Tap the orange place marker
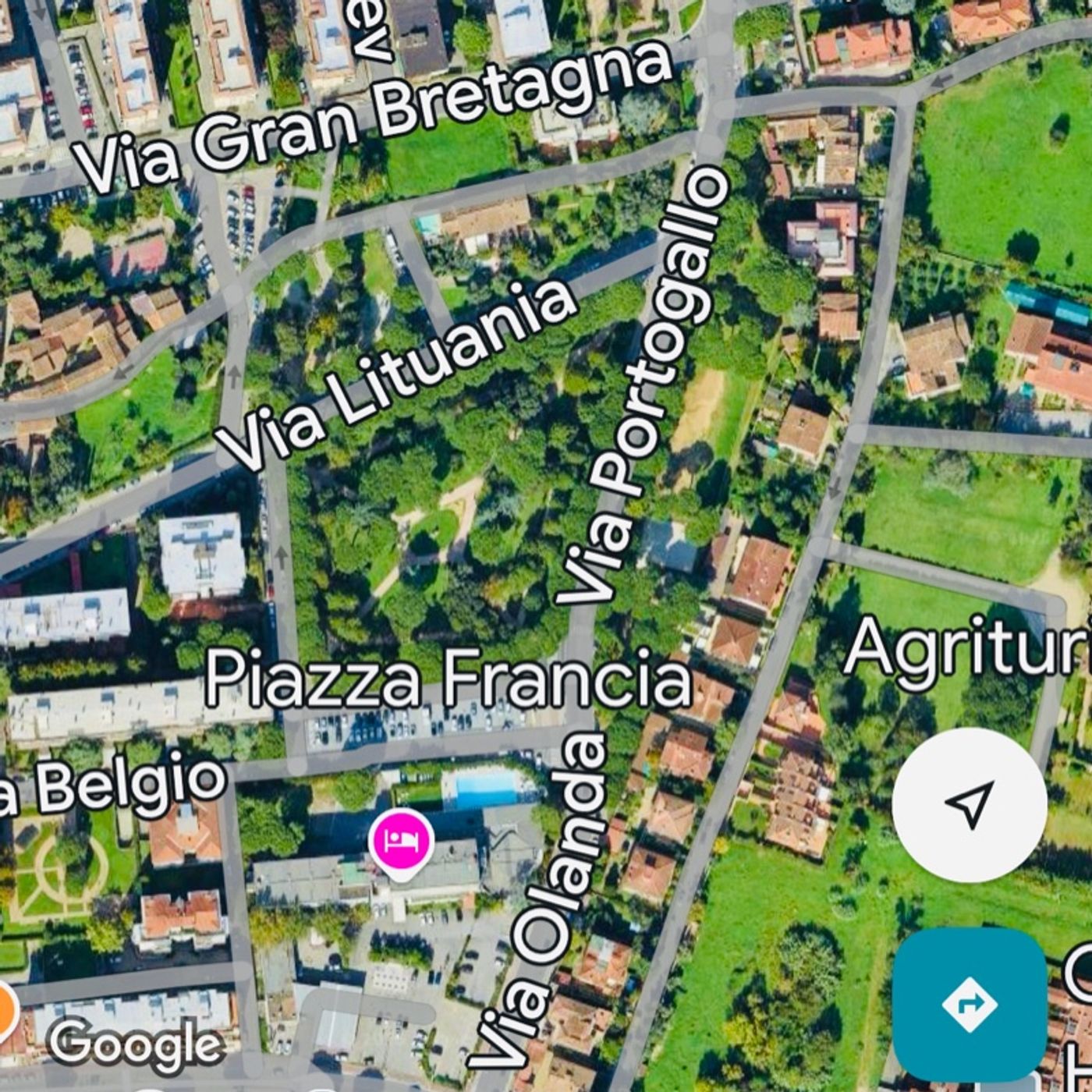The image size is (1092, 1092). [x=6, y=1010]
